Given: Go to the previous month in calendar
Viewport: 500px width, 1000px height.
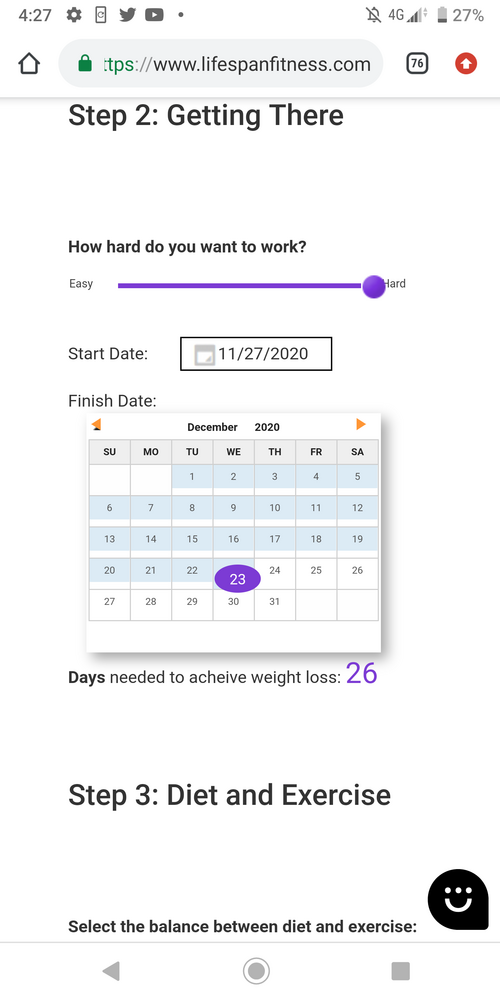Looking at the screenshot, I should click(x=96, y=424).
